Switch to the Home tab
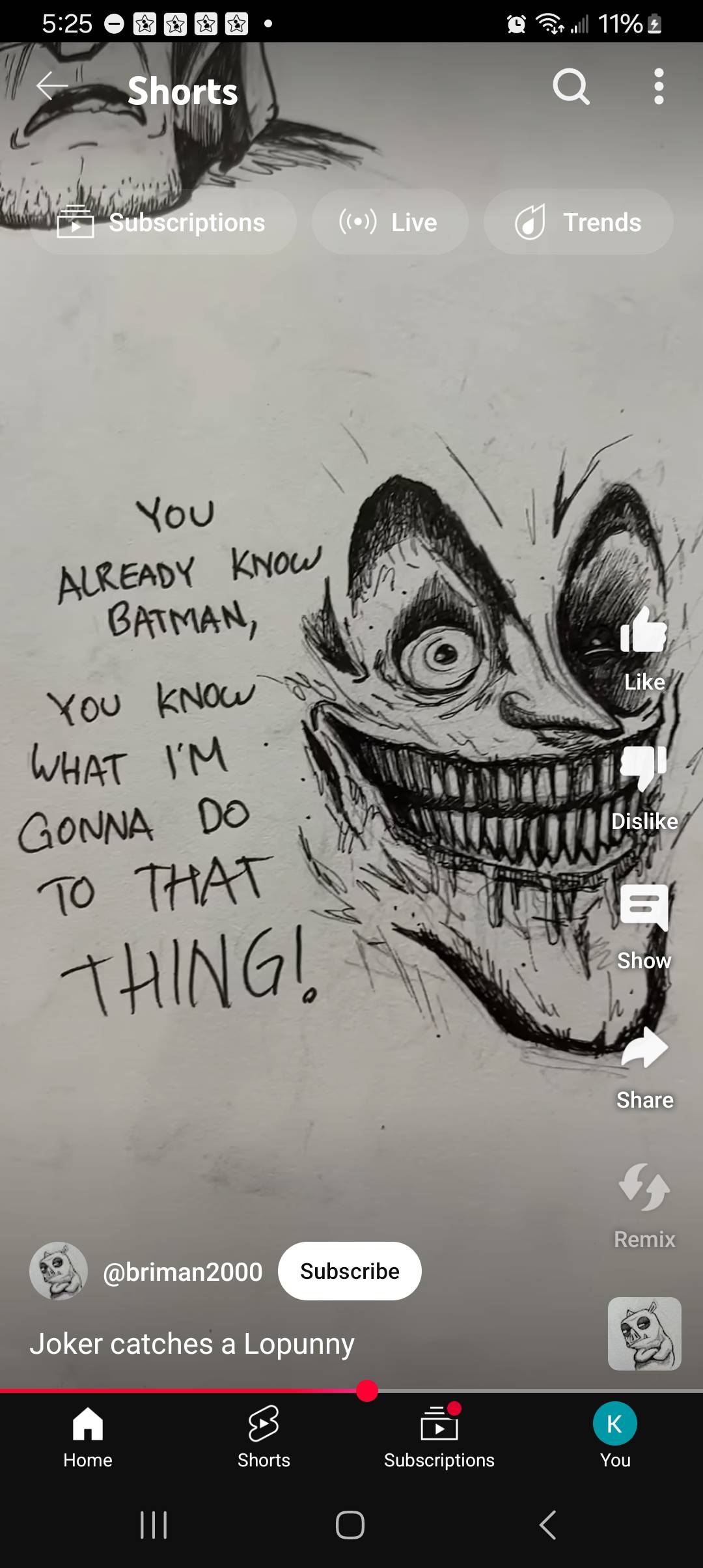 pos(88,1436)
